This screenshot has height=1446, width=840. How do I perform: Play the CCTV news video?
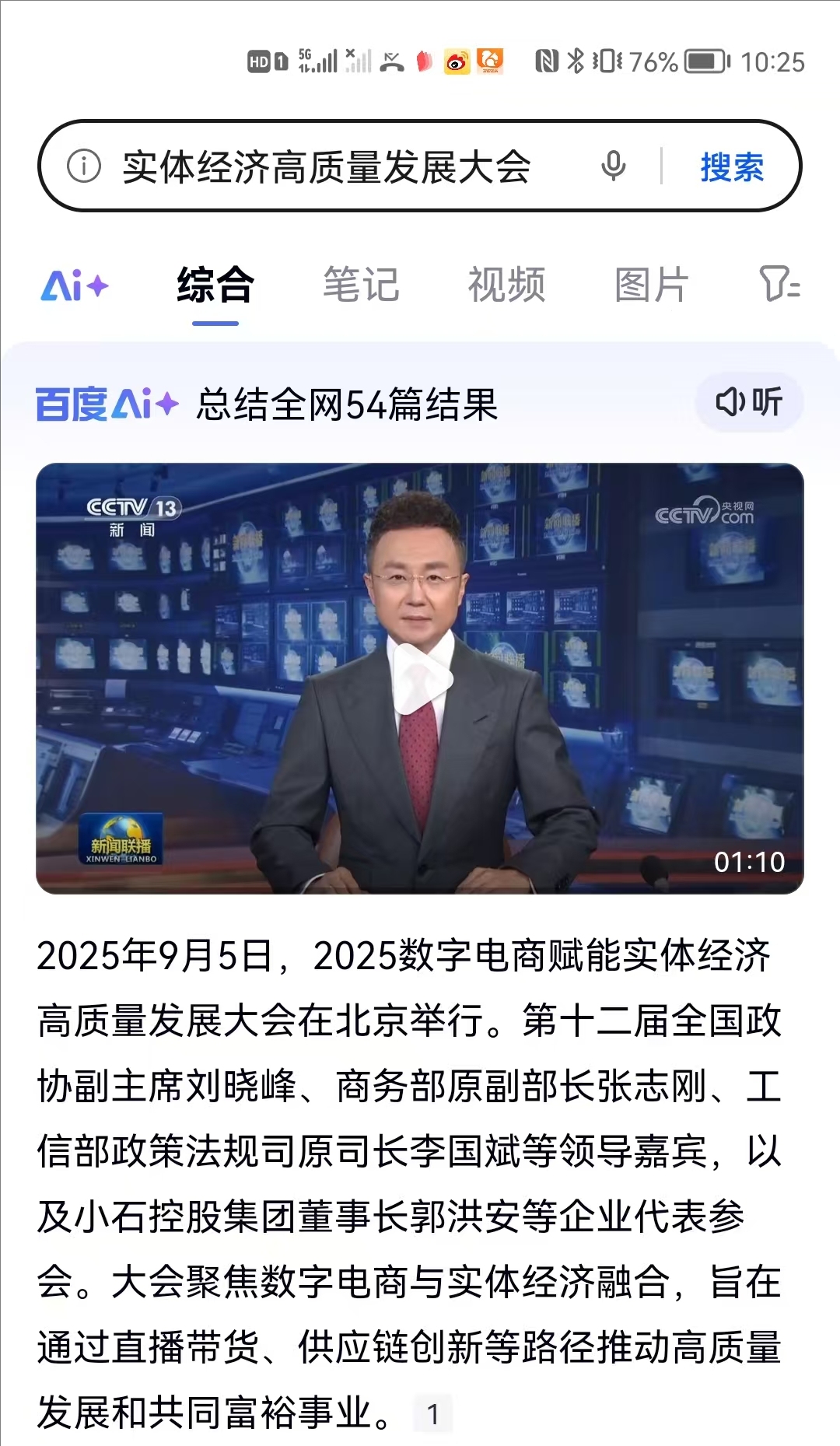[420, 679]
